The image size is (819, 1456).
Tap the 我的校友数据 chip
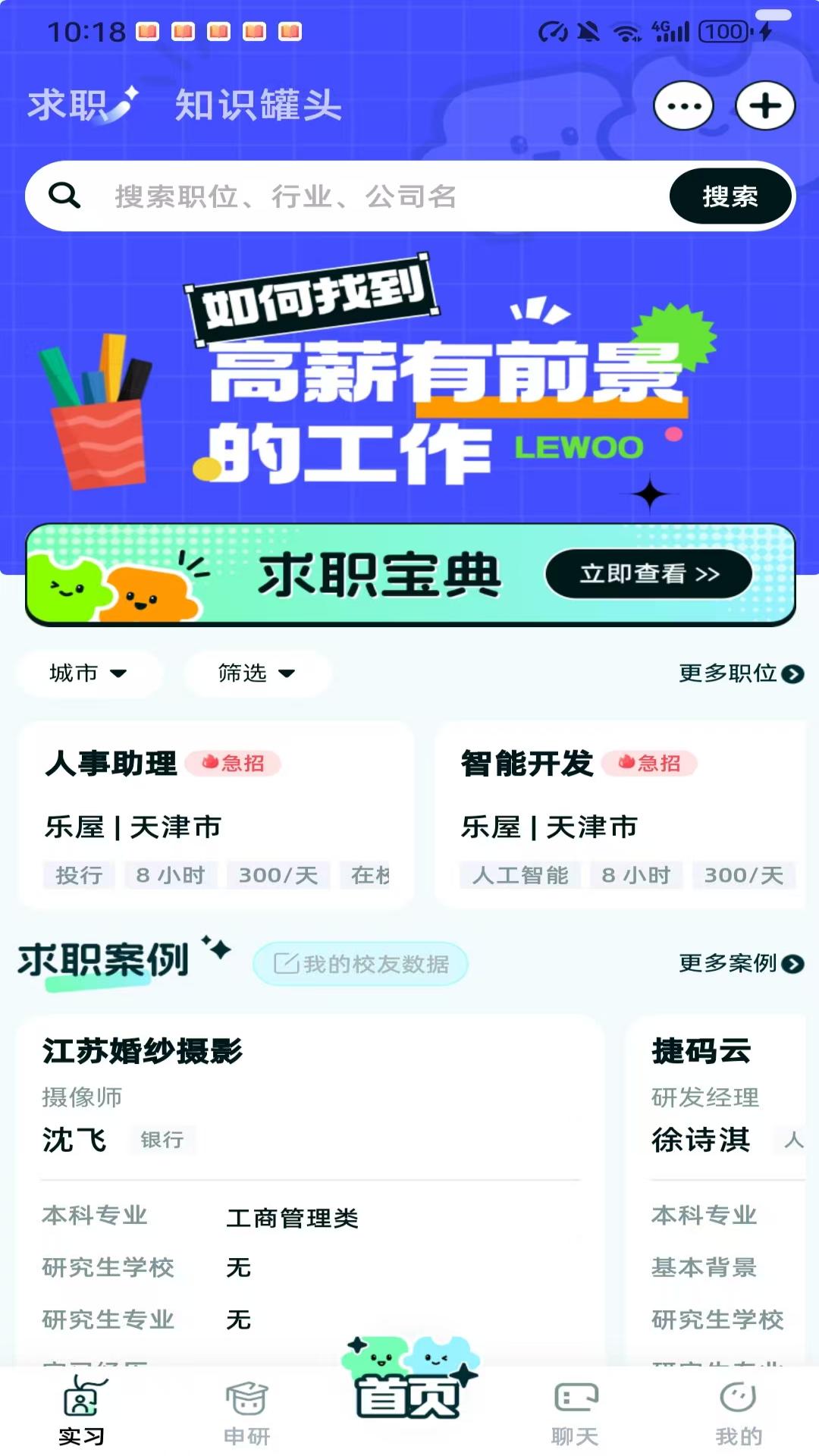(x=361, y=964)
